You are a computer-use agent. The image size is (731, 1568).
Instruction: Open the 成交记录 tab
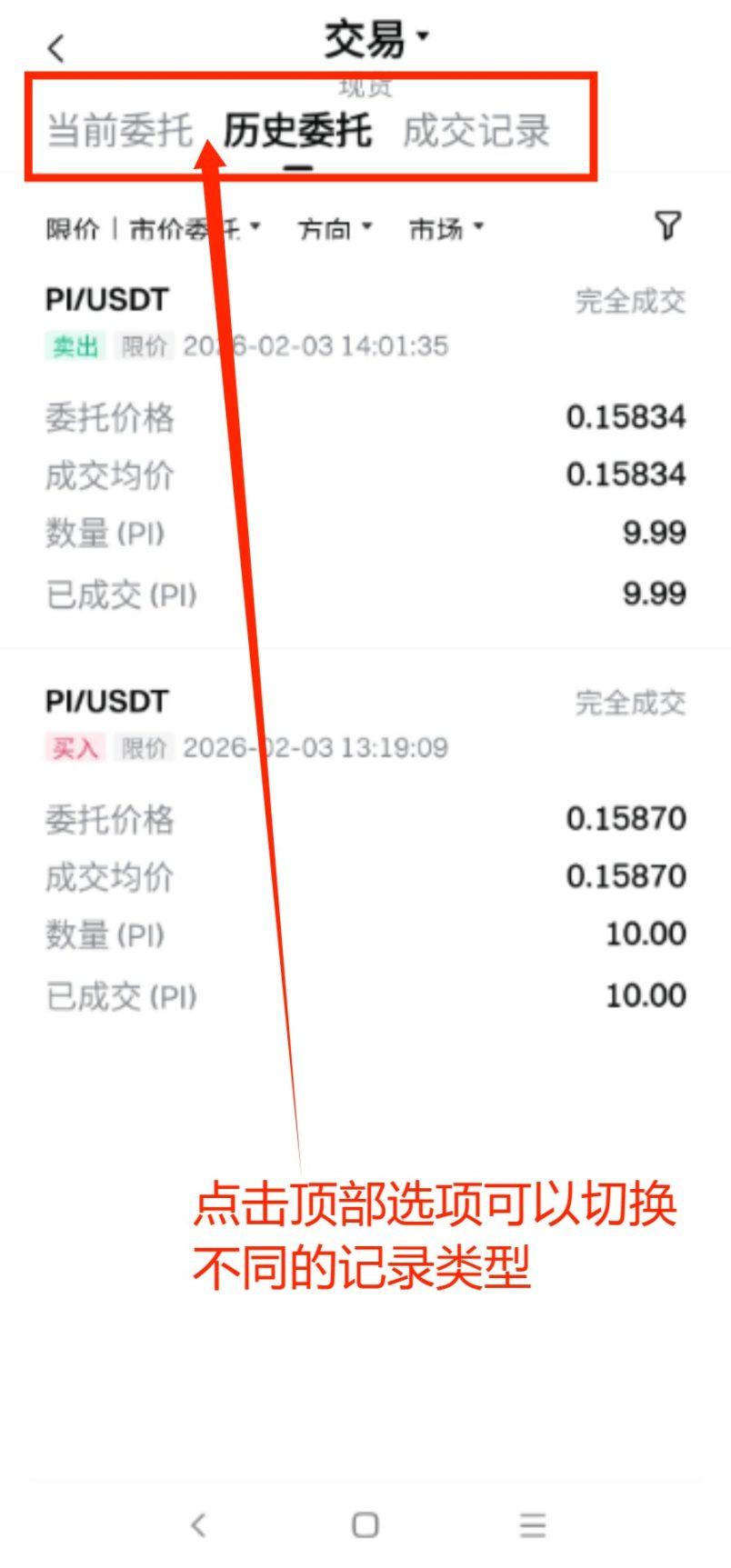pos(476,130)
